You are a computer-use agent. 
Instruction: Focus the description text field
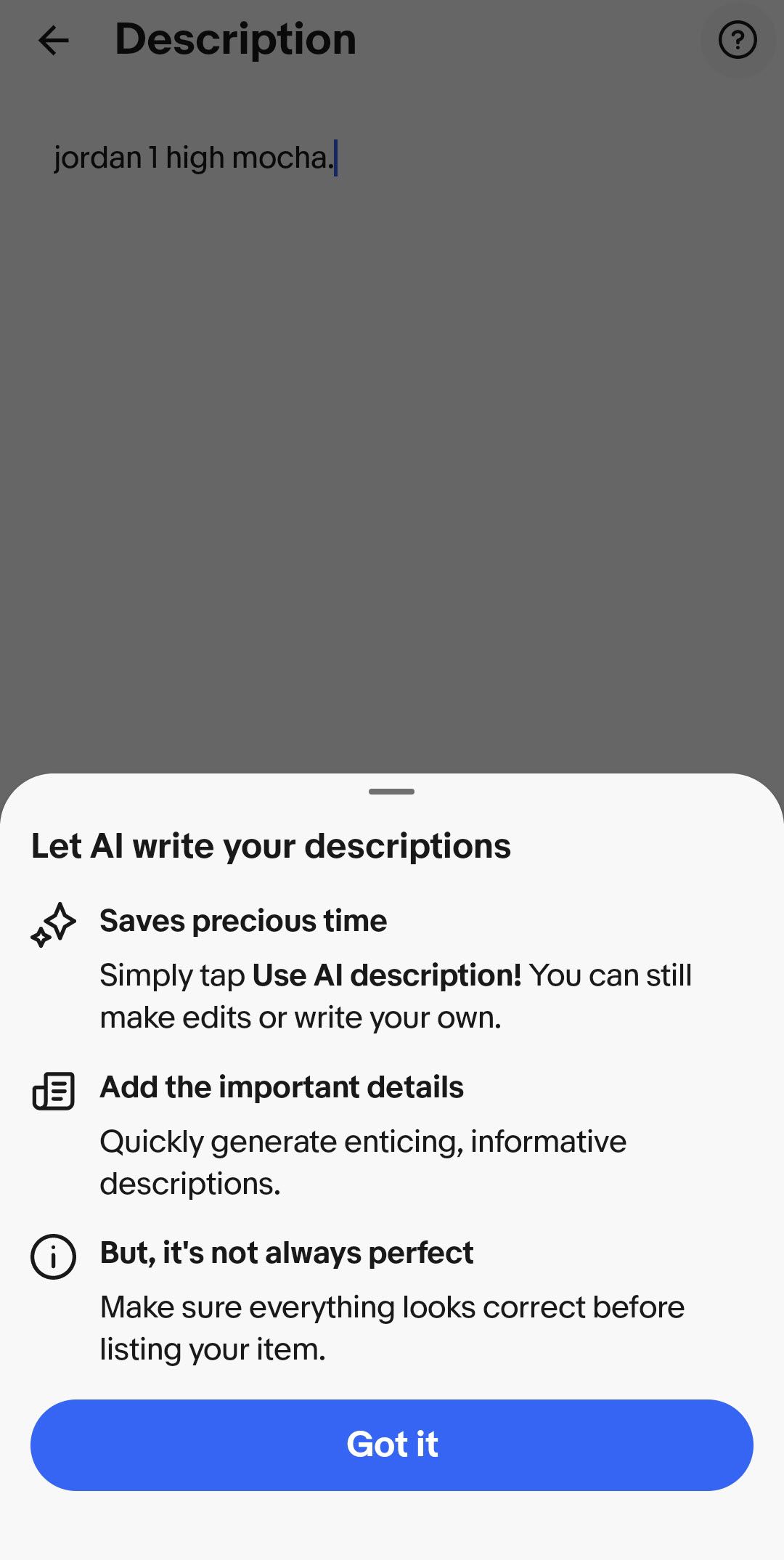(x=195, y=158)
